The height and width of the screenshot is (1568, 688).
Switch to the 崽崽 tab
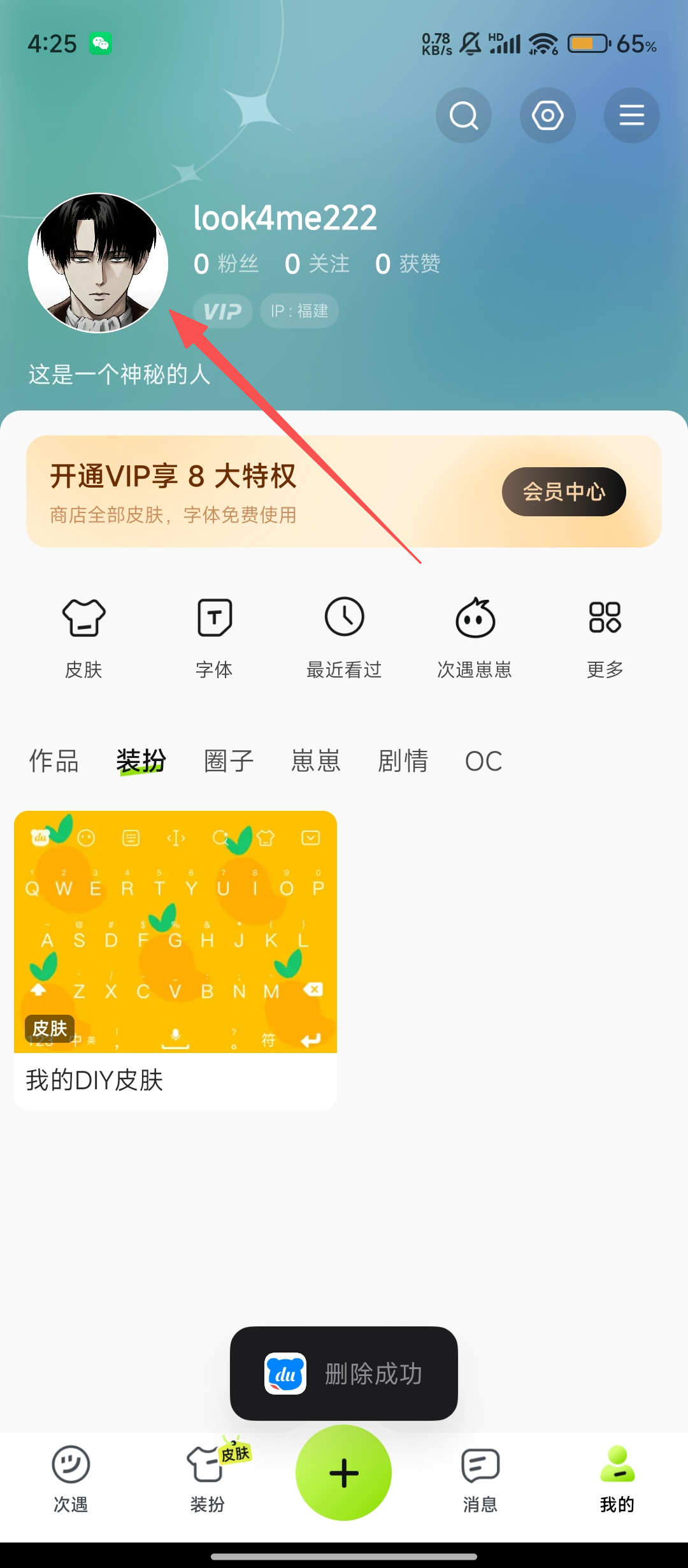316,760
